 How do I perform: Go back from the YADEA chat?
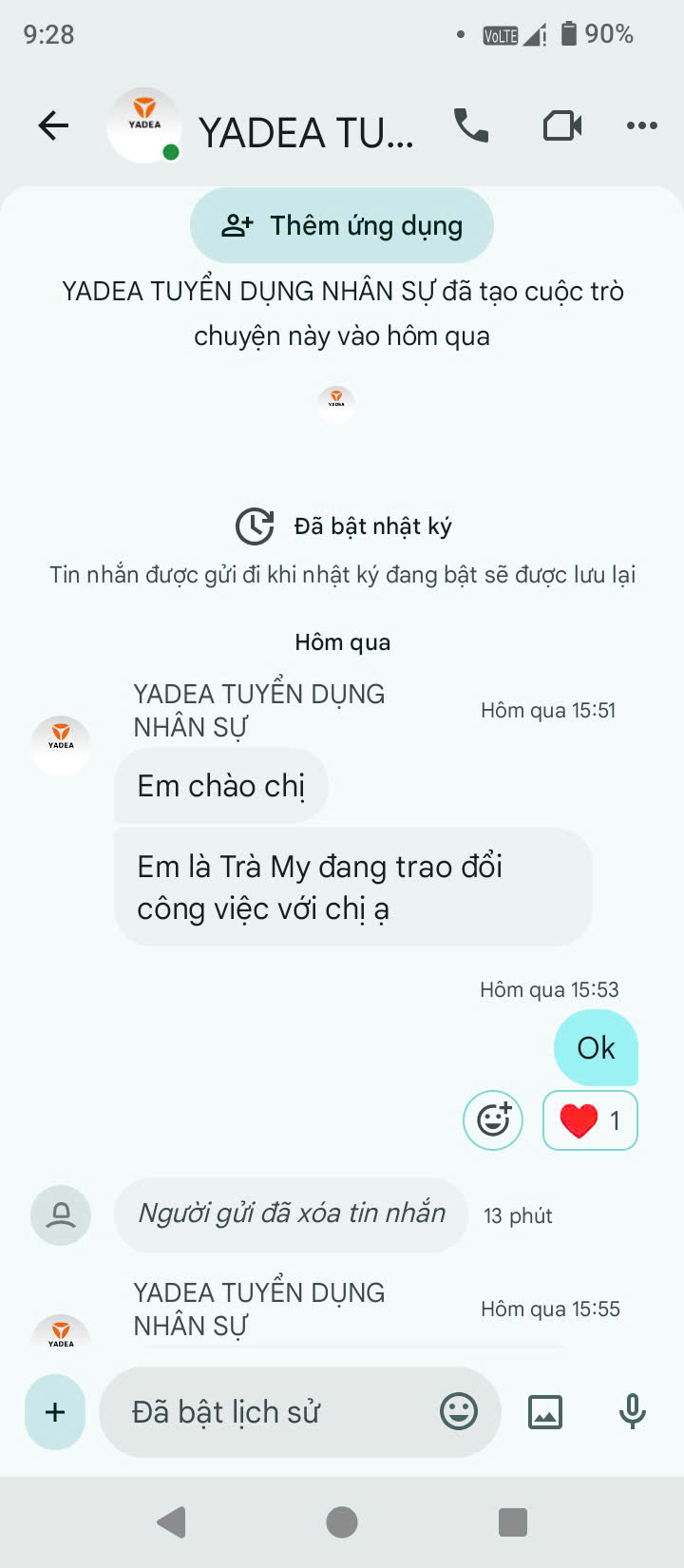click(53, 125)
